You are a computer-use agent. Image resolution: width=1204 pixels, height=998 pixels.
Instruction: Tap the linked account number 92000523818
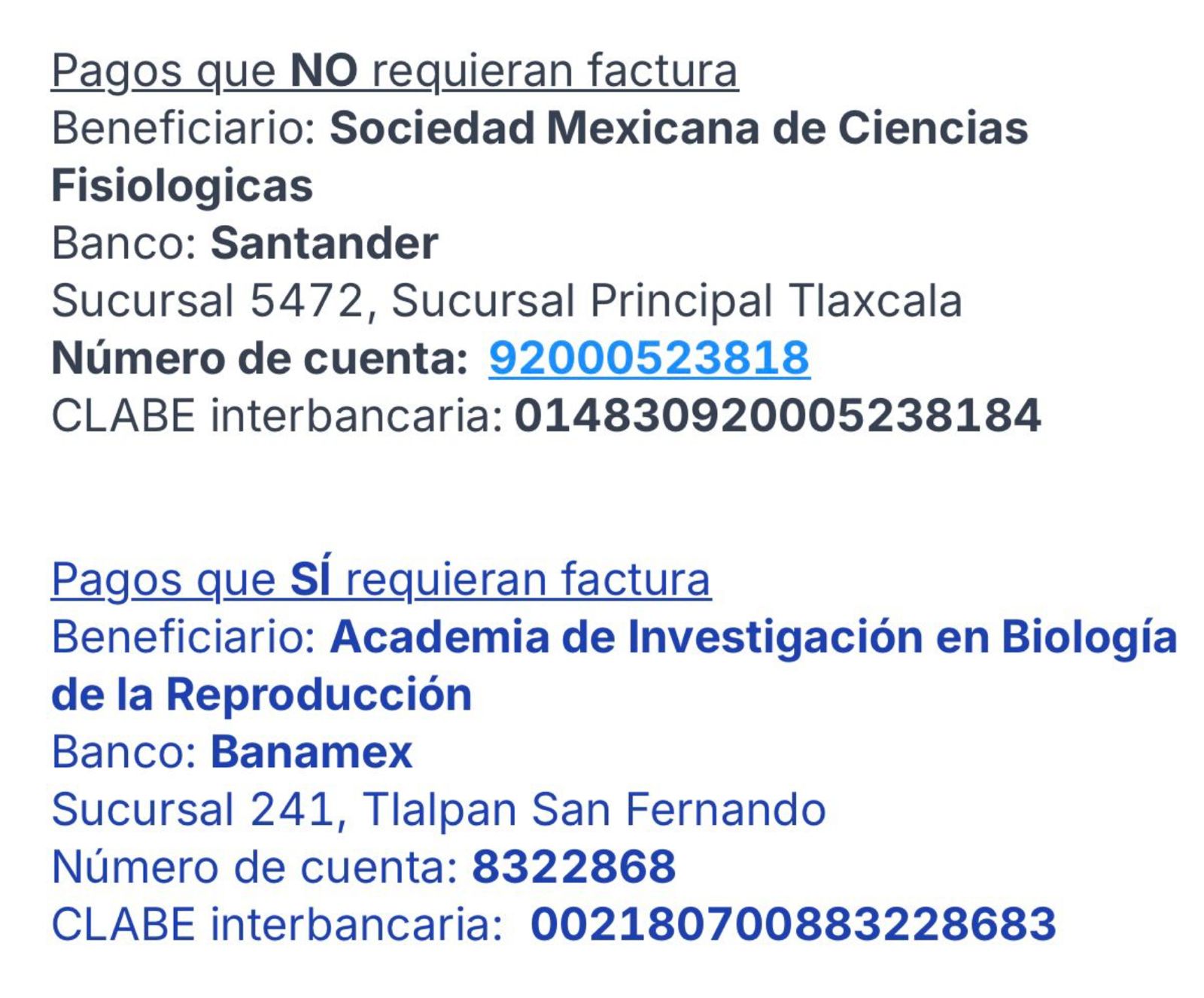[649, 358]
